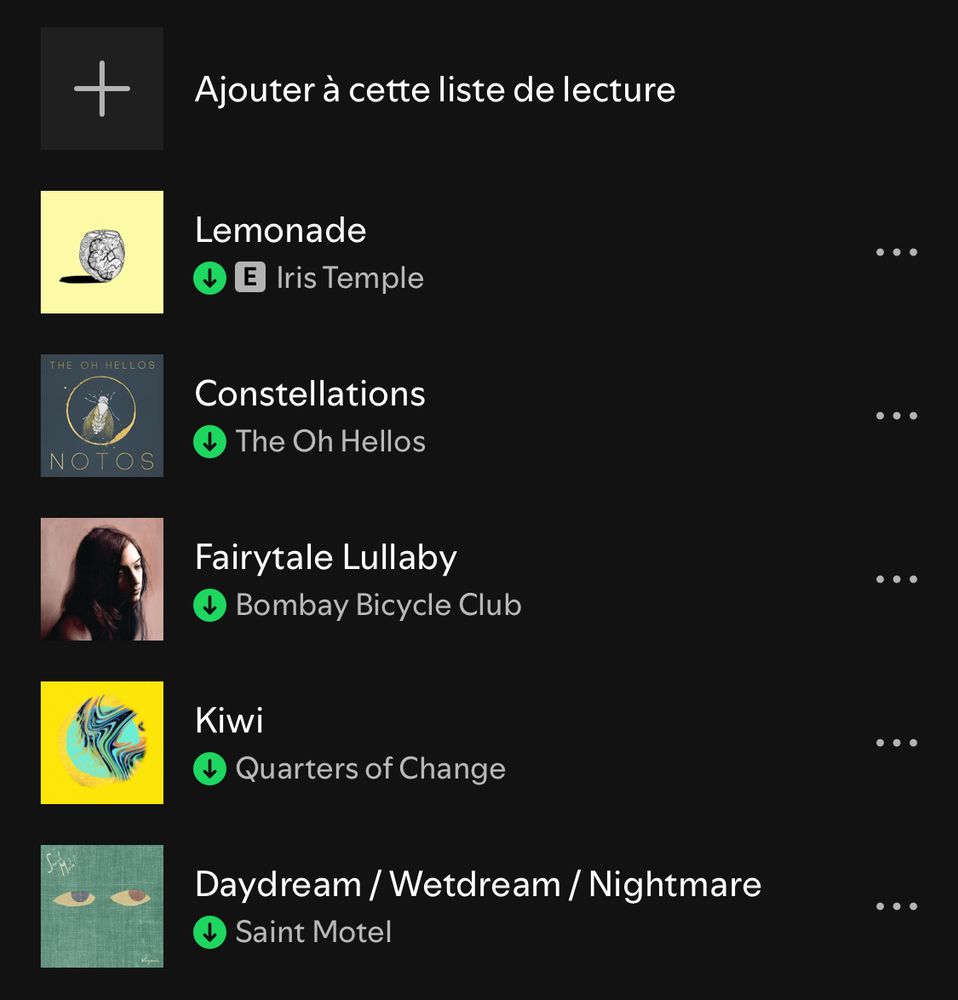Click the downloaded icon next to Kiwi
This screenshot has height=1000, width=958.
[x=209, y=769]
